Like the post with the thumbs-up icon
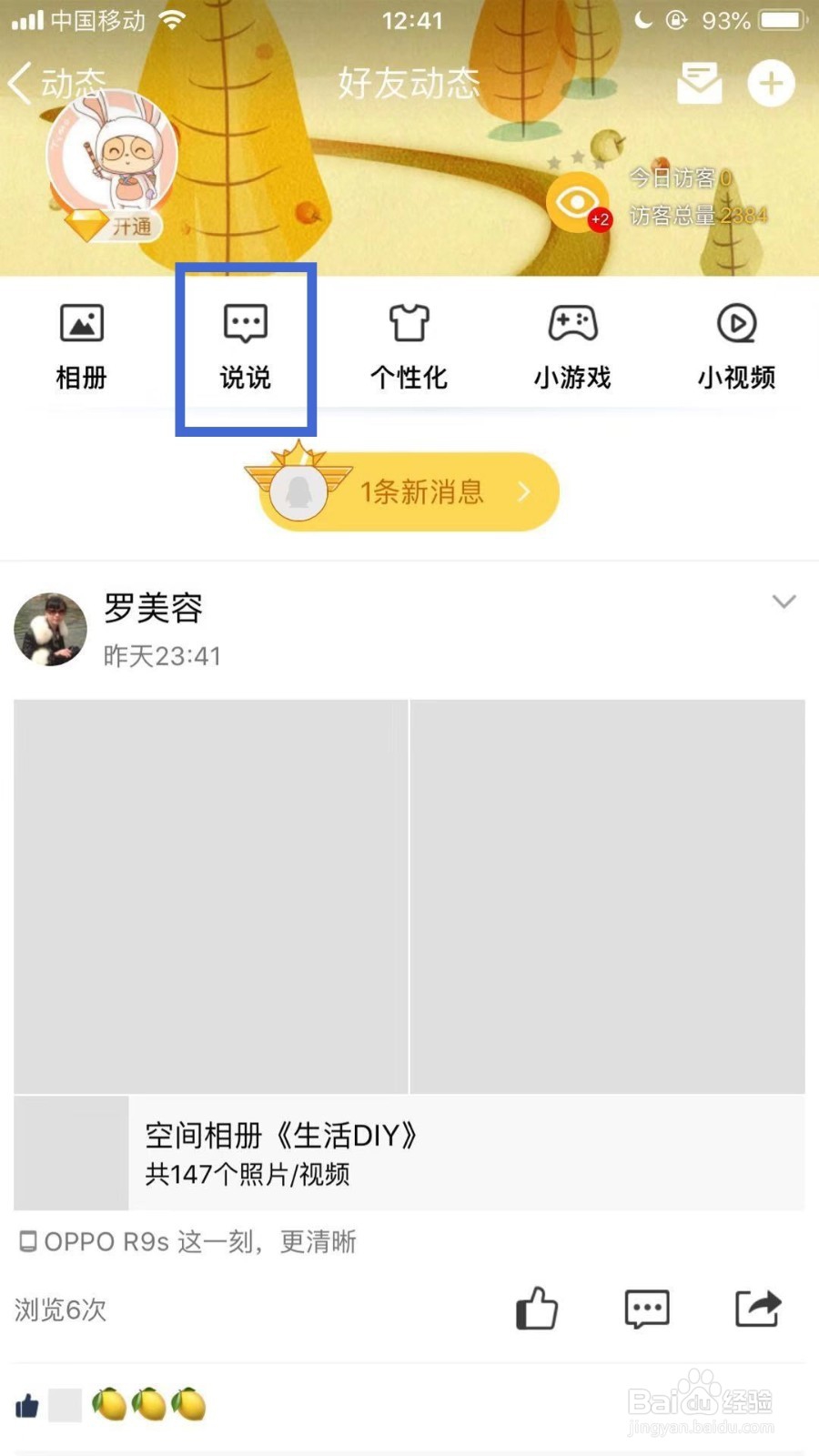Viewport: 819px width, 1456px height. pos(536,1309)
